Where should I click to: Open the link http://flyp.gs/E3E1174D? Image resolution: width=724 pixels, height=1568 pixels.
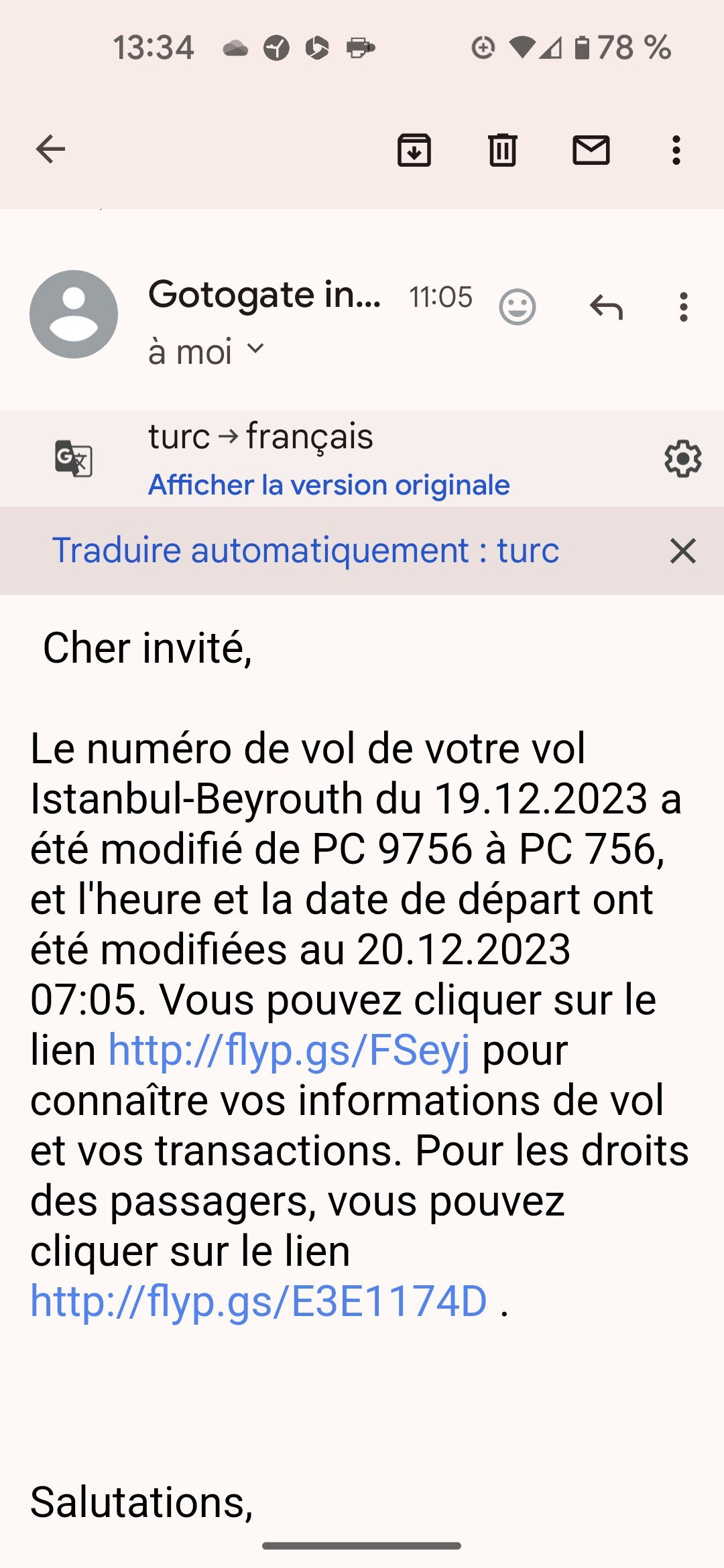click(x=259, y=1301)
